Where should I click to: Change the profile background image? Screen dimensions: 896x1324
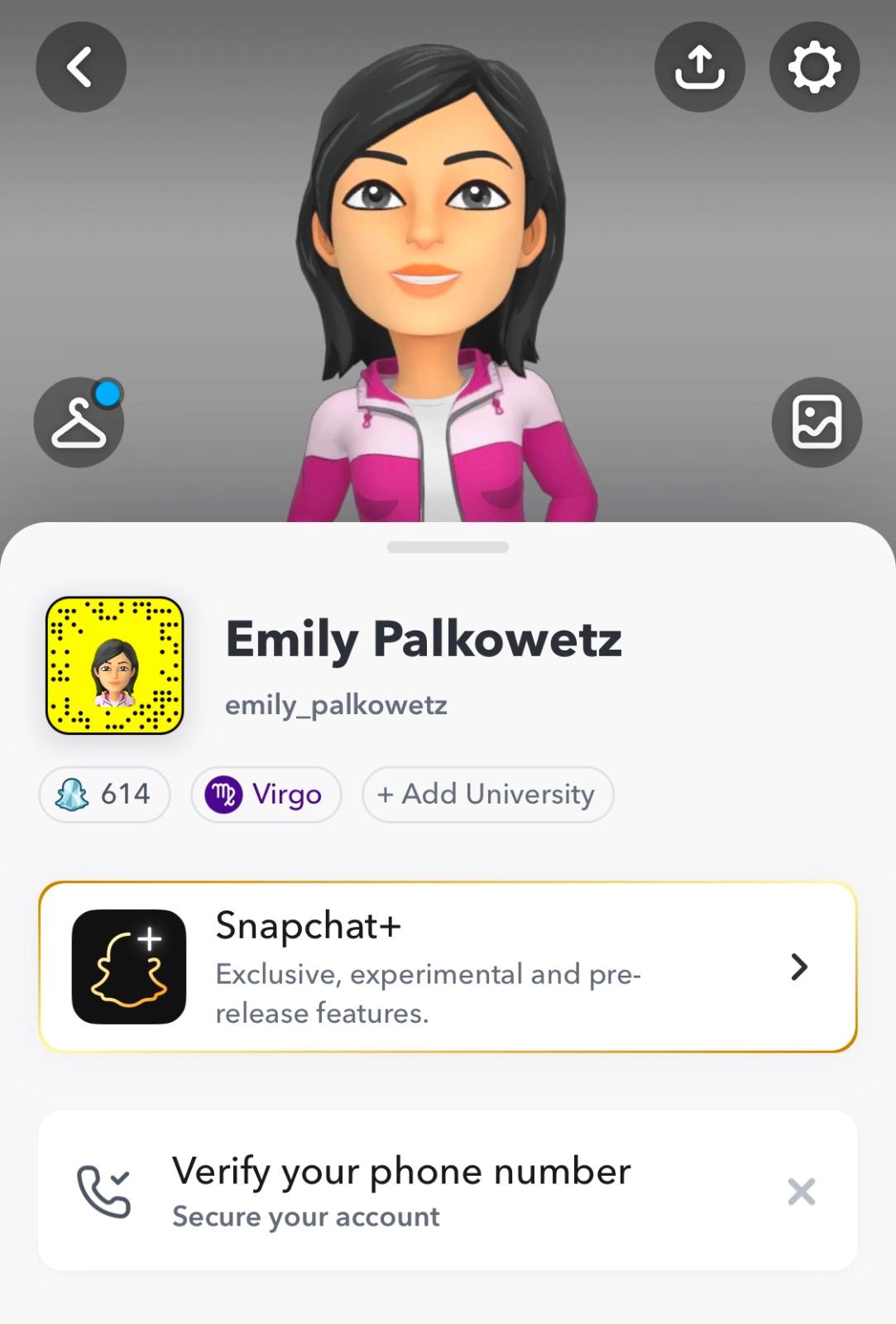pyautogui.click(x=817, y=423)
